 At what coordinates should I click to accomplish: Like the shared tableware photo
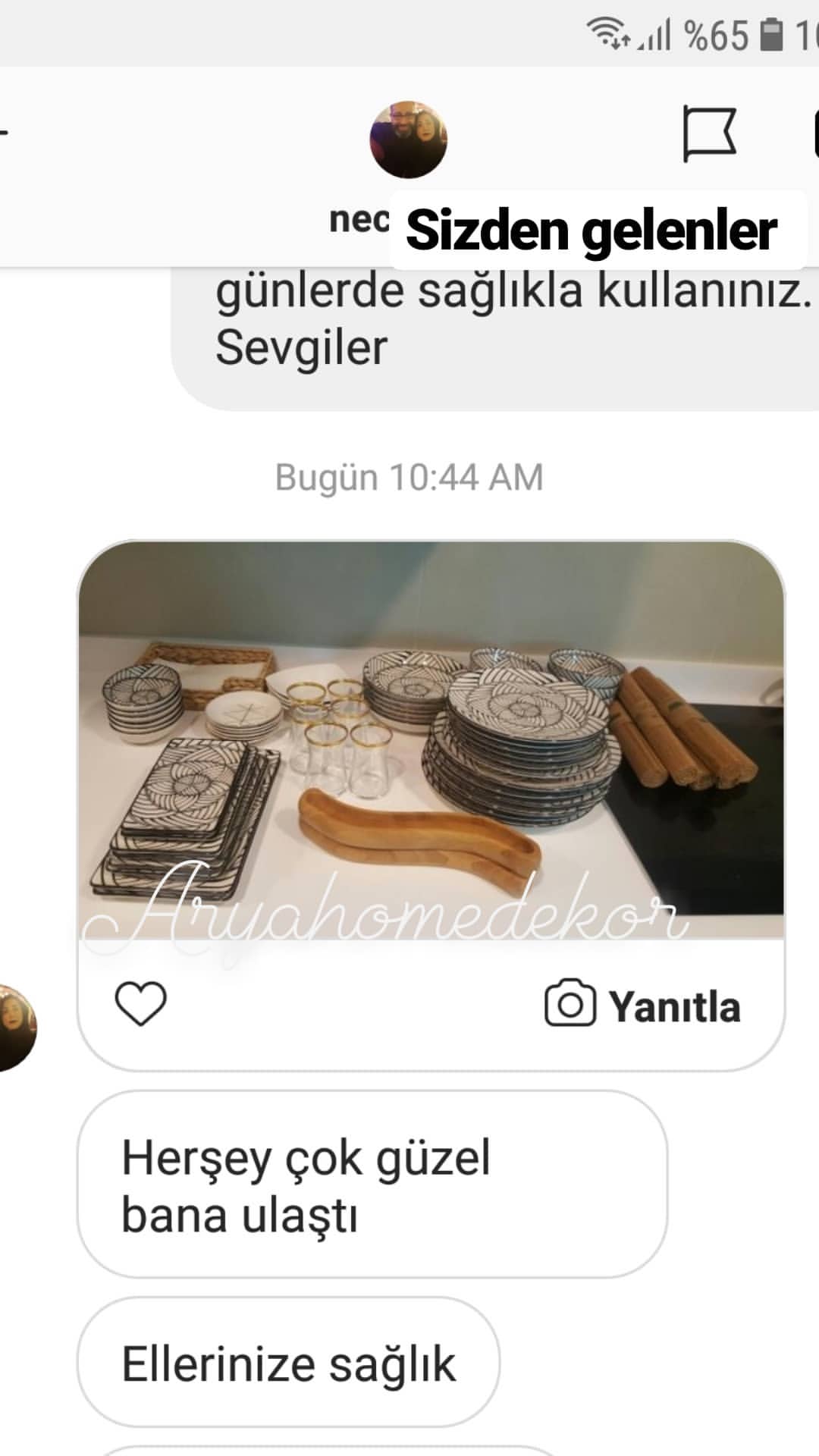point(141,1003)
